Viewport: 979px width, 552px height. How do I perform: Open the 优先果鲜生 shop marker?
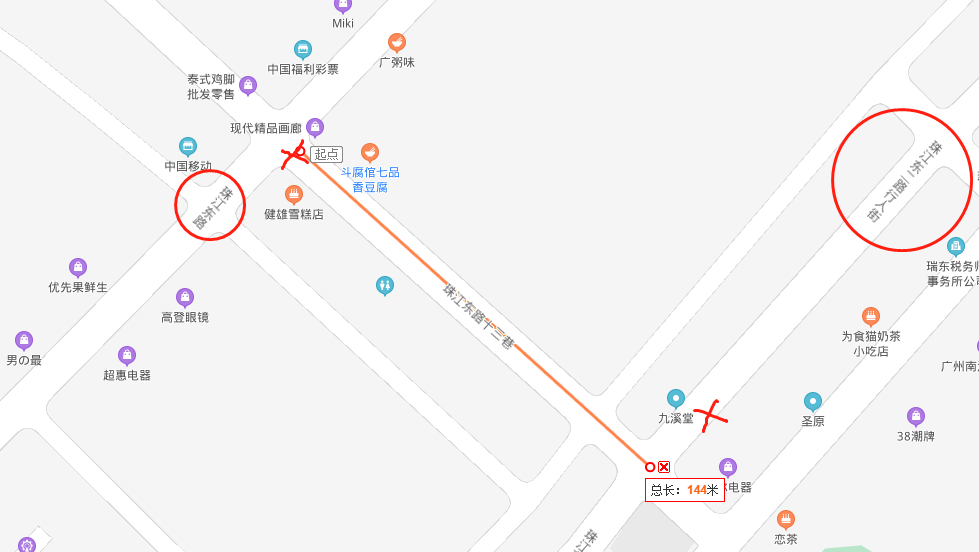coord(78,268)
